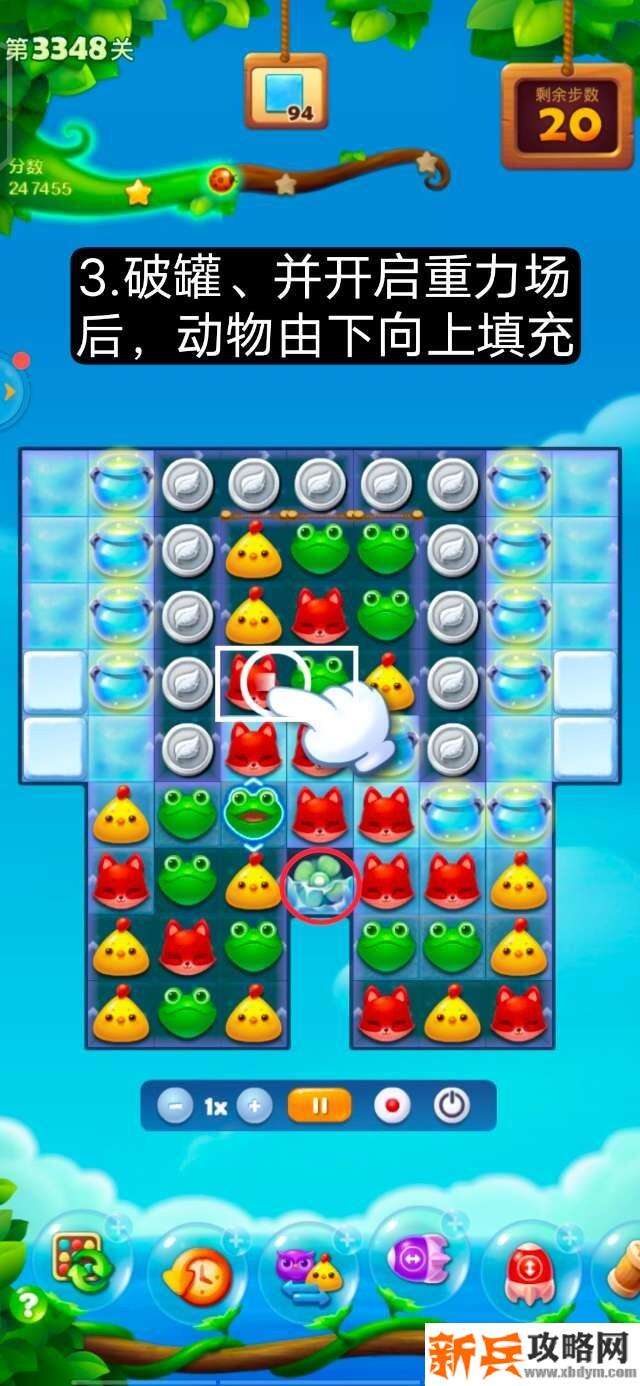Tap the red-circled crystal ball tile
The height and width of the screenshot is (1386, 640).
point(320,885)
